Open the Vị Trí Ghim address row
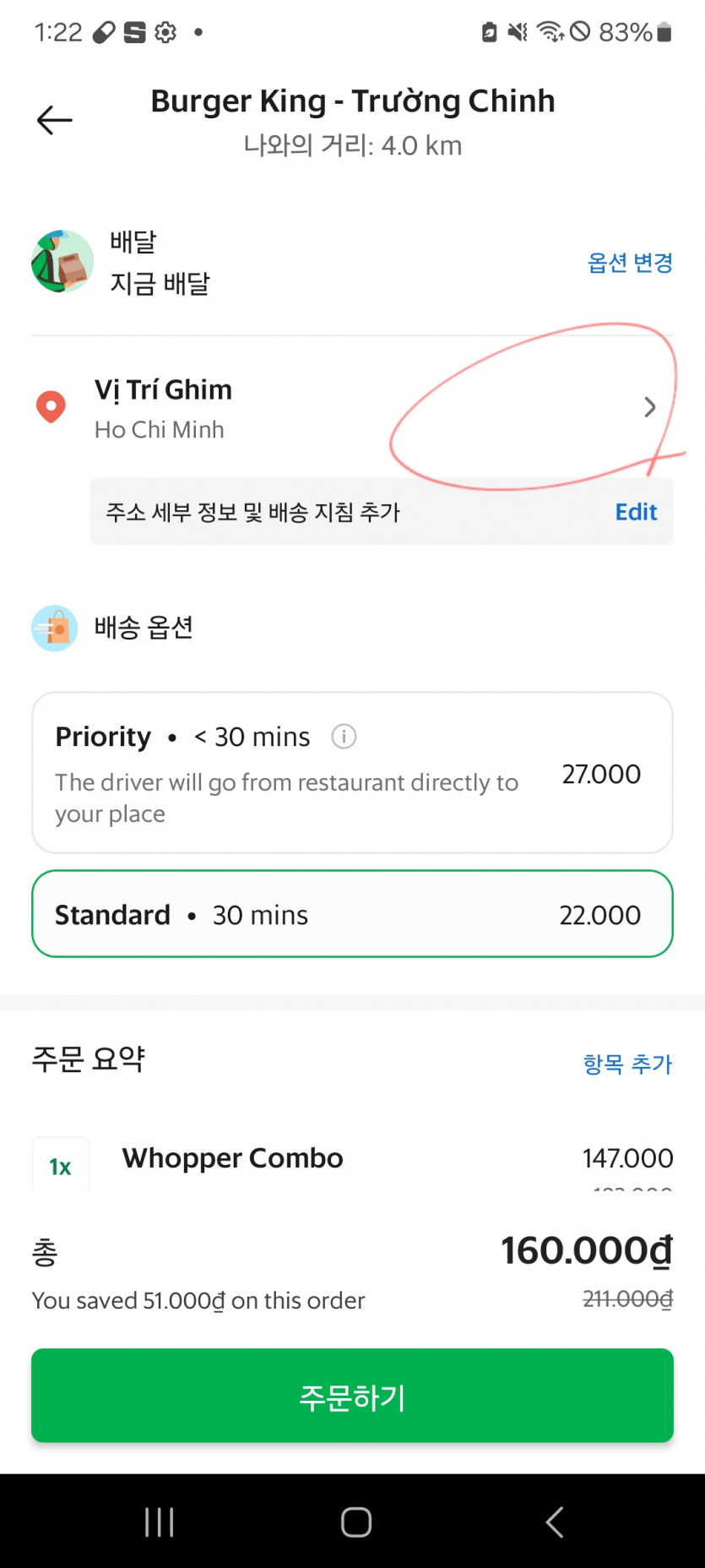The width and height of the screenshot is (705, 1568). tap(352, 408)
